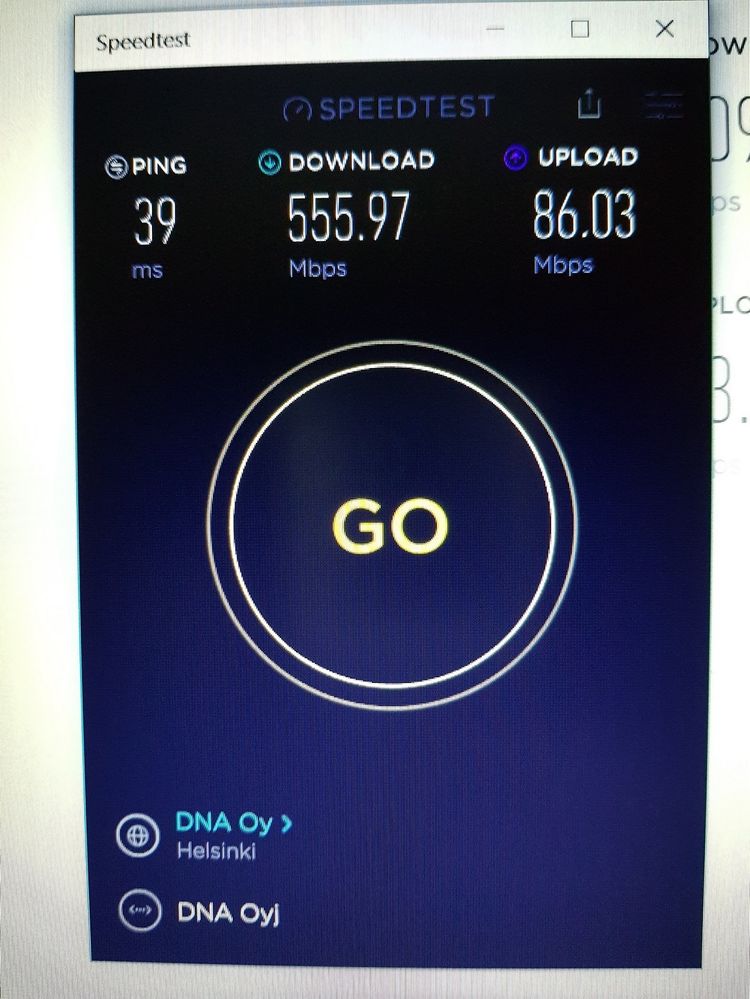Image resolution: width=750 pixels, height=999 pixels.
Task: Maximize the Speedtest window
Action: pyautogui.click(x=580, y=30)
